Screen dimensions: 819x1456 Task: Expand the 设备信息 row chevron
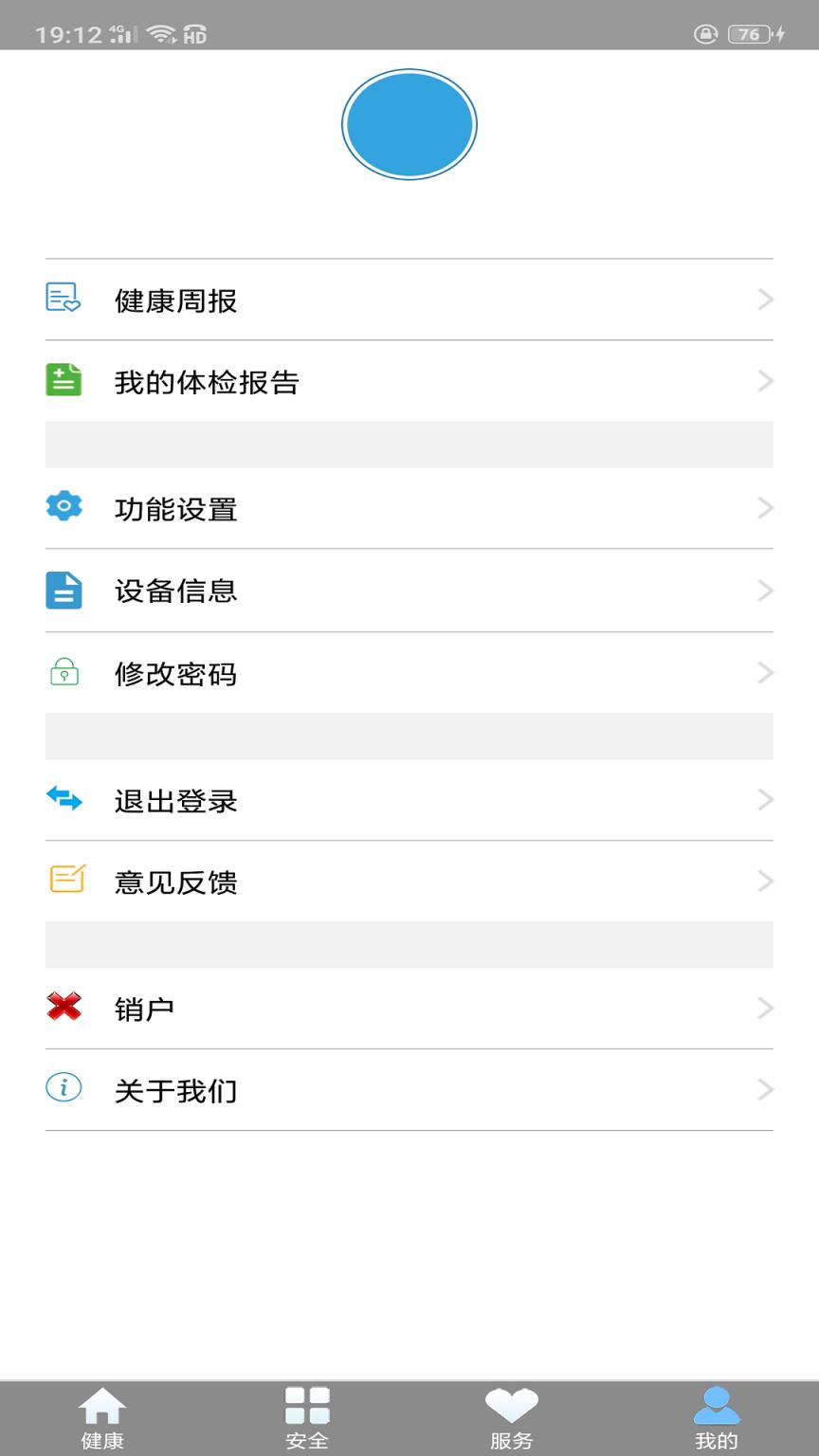(x=766, y=591)
